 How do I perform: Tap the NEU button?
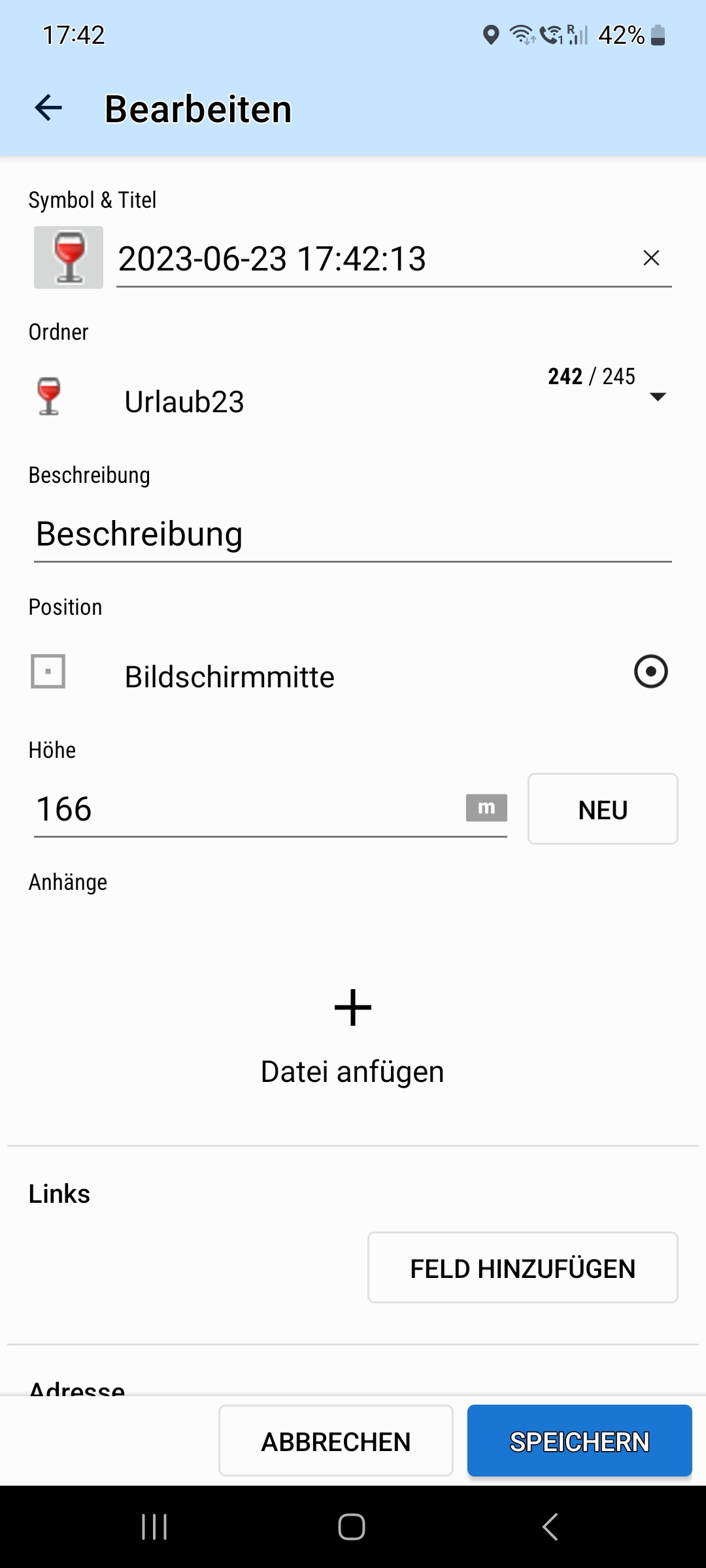[x=603, y=809]
